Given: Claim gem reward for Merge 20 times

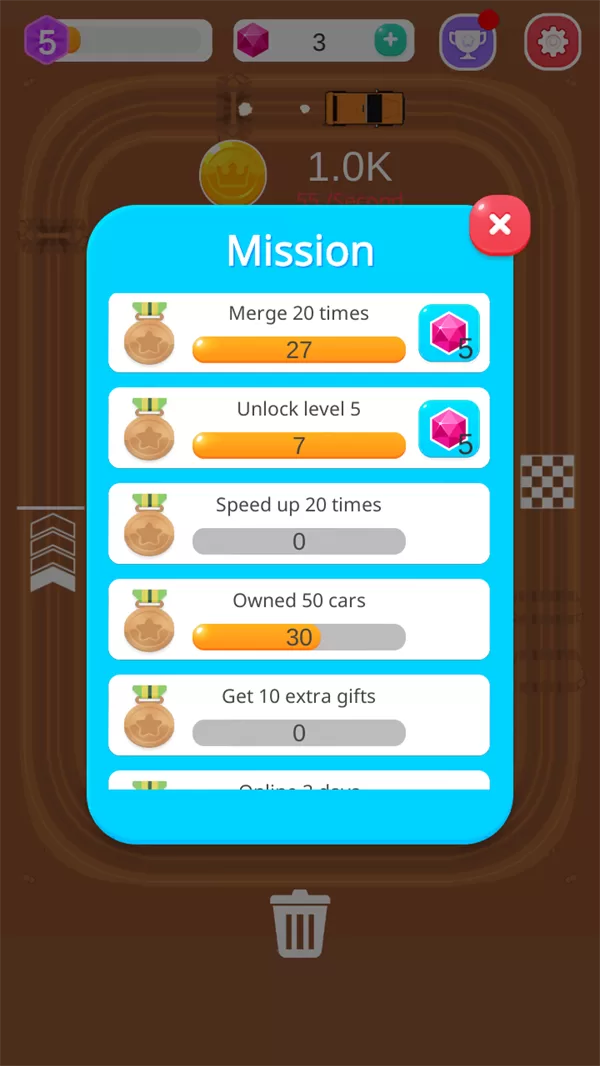Looking at the screenshot, I should point(449,333).
